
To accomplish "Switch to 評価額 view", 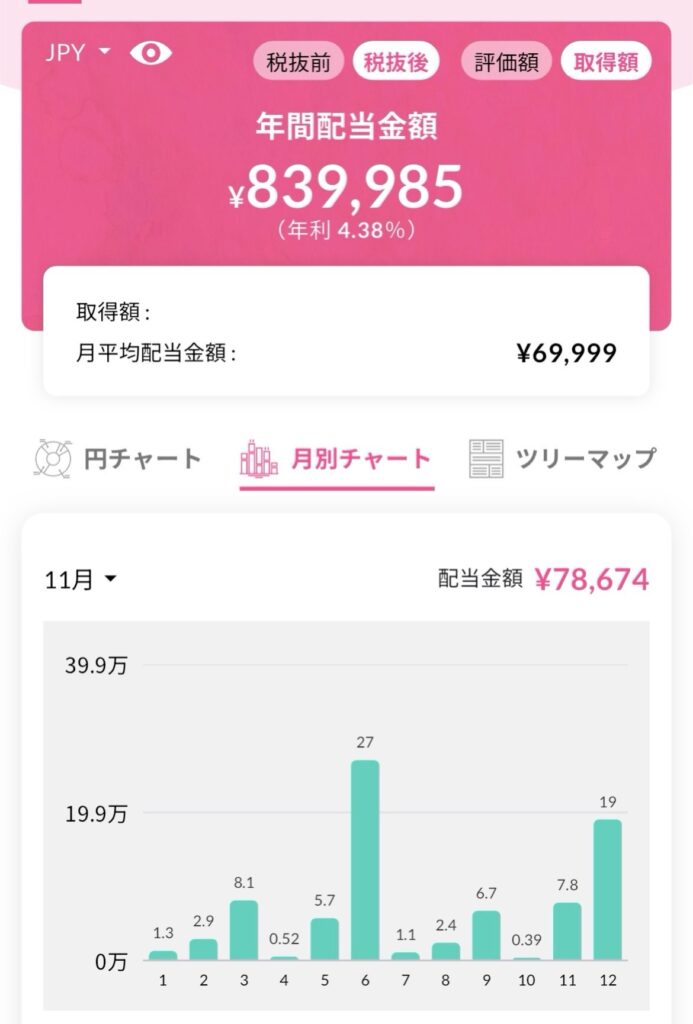I will (x=506, y=62).
